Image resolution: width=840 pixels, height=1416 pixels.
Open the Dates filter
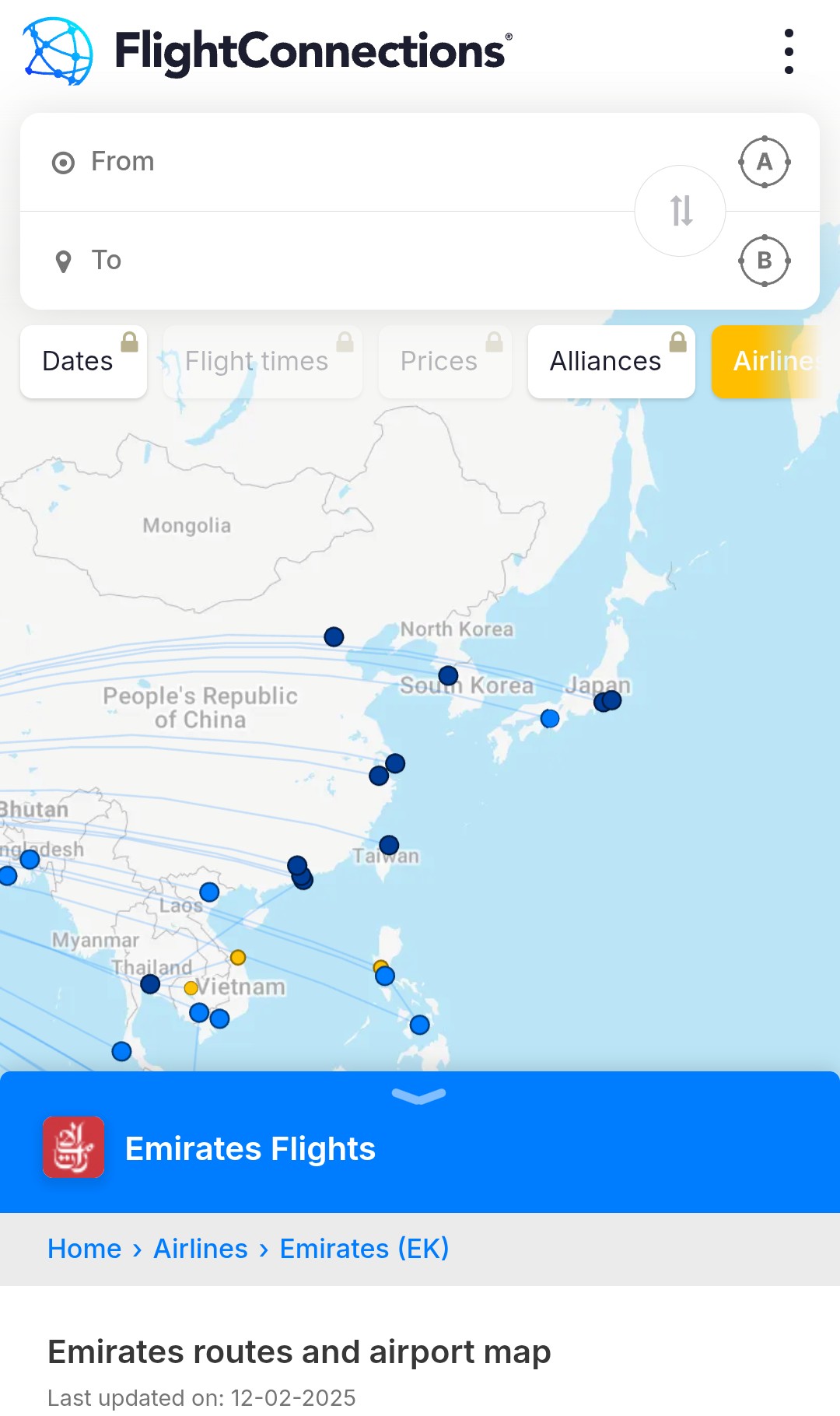tap(83, 362)
